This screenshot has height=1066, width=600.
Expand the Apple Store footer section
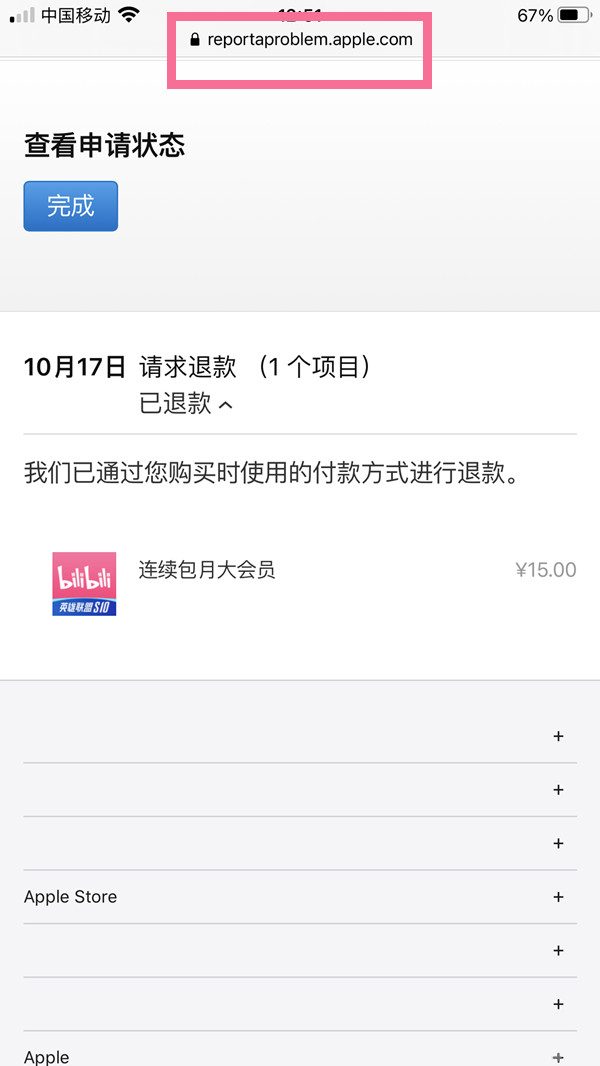[557, 897]
